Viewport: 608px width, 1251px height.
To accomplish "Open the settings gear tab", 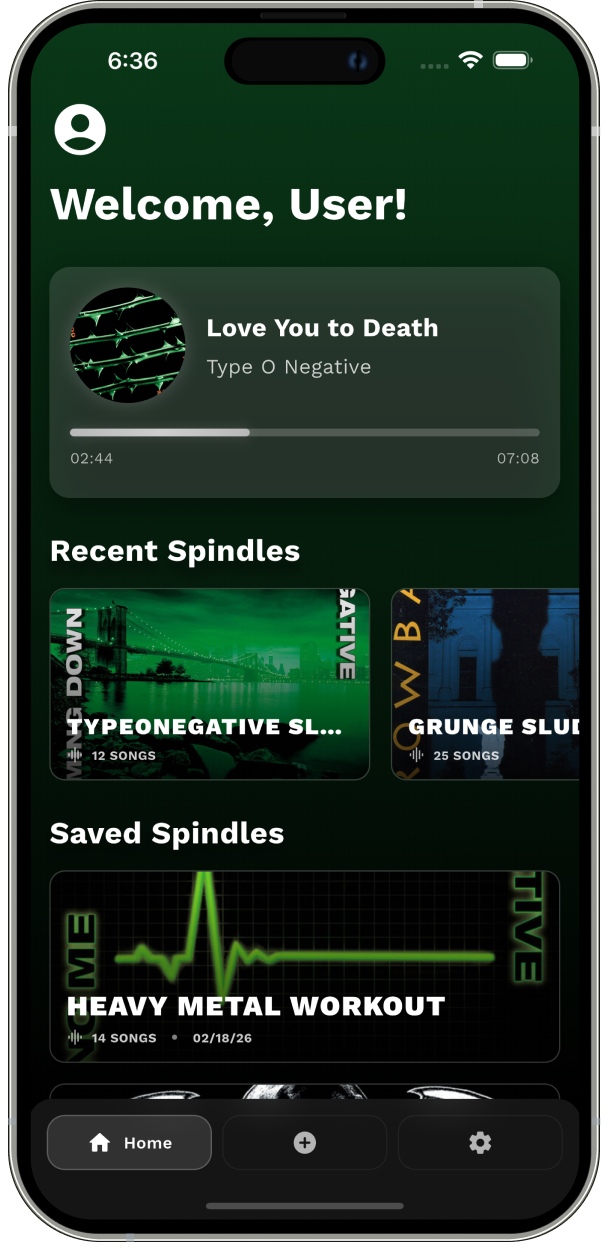I will click(480, 1142).
